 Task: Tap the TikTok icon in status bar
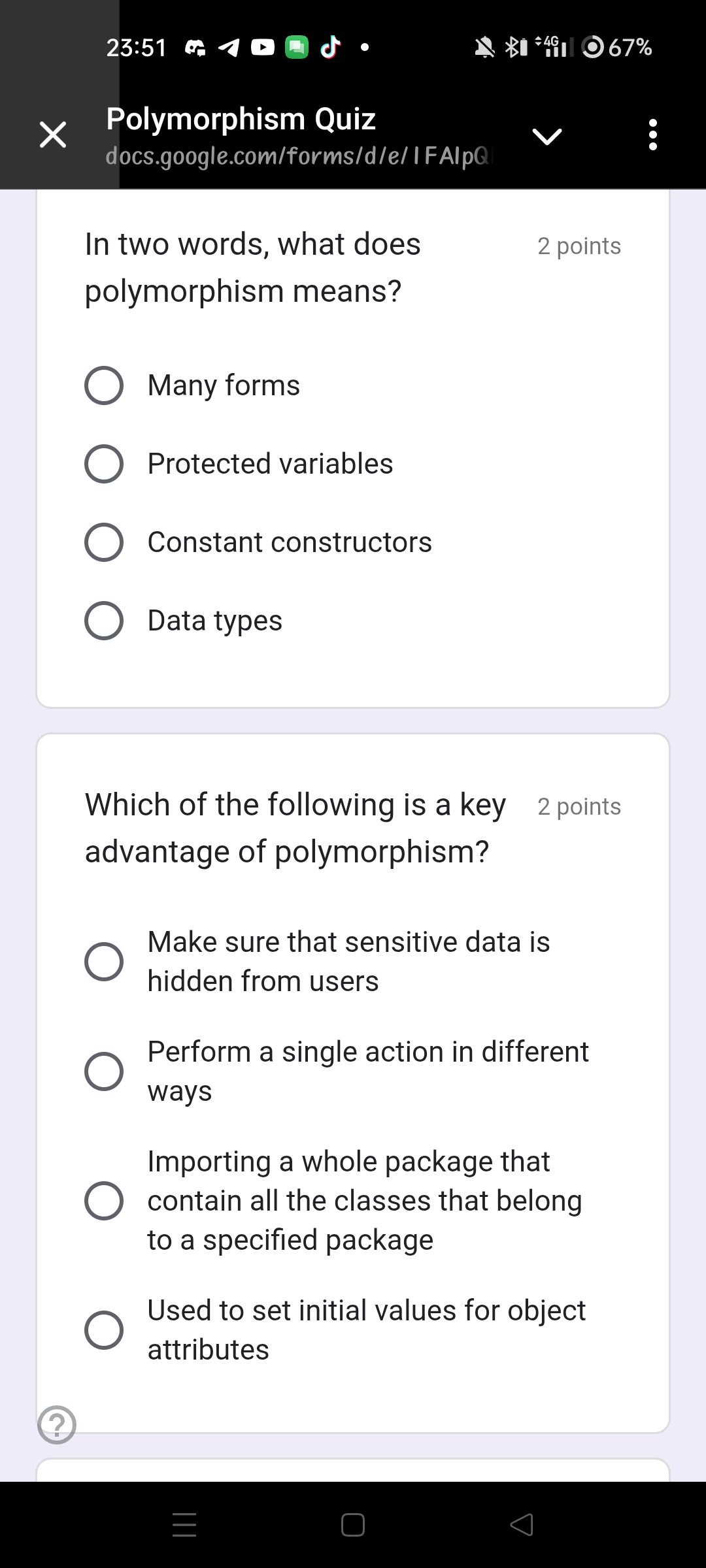(331, 46)
